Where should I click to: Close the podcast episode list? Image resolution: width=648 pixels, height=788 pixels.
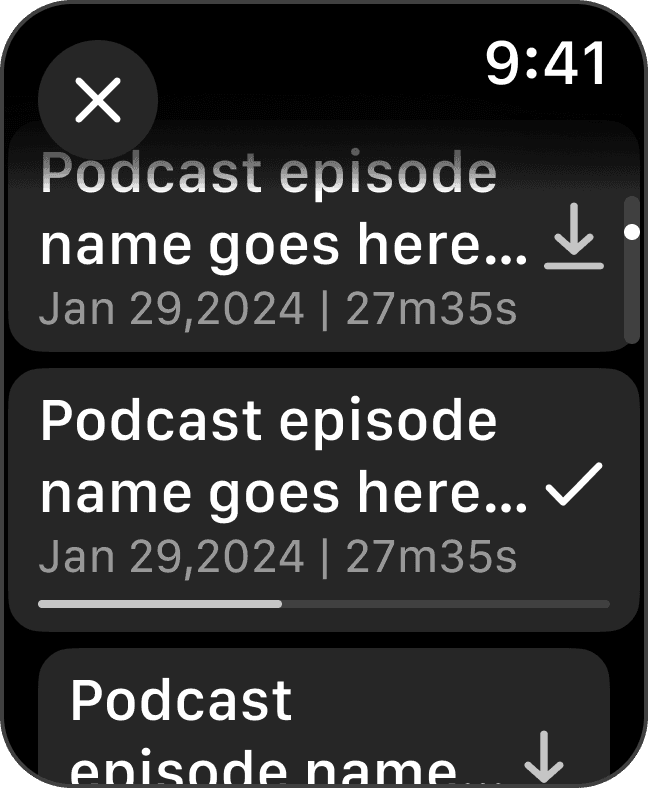[x=97, y=100]
